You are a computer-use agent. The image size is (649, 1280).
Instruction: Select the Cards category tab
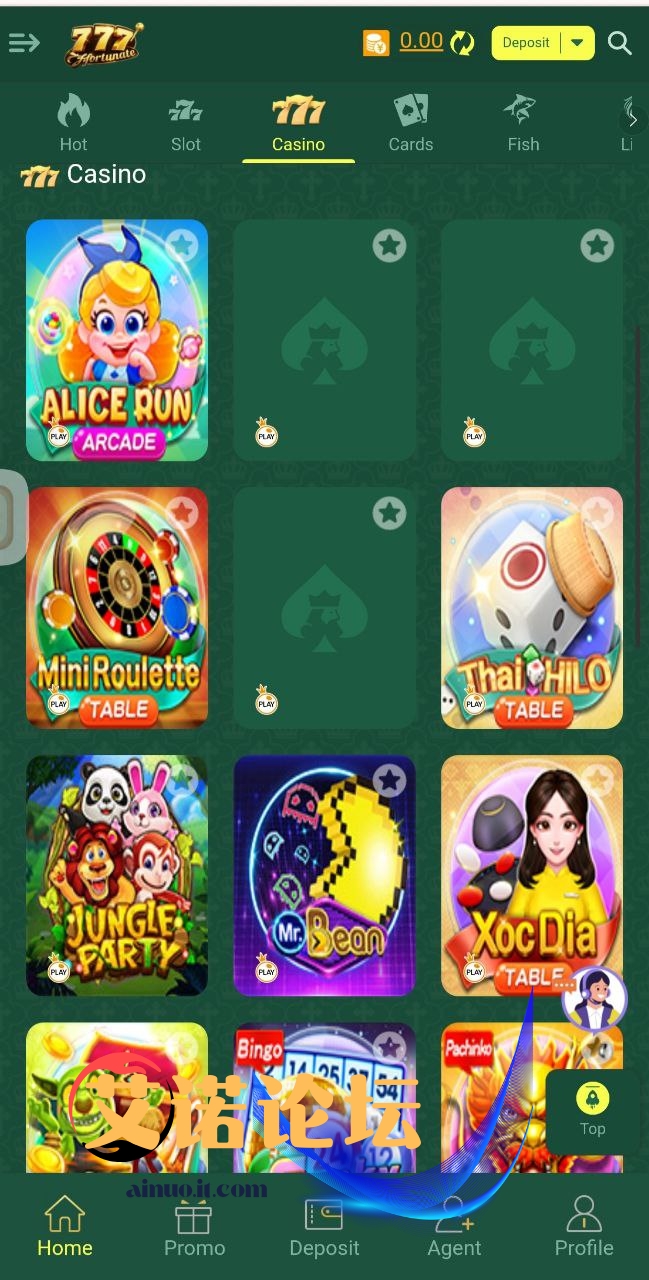coord(410,124)
